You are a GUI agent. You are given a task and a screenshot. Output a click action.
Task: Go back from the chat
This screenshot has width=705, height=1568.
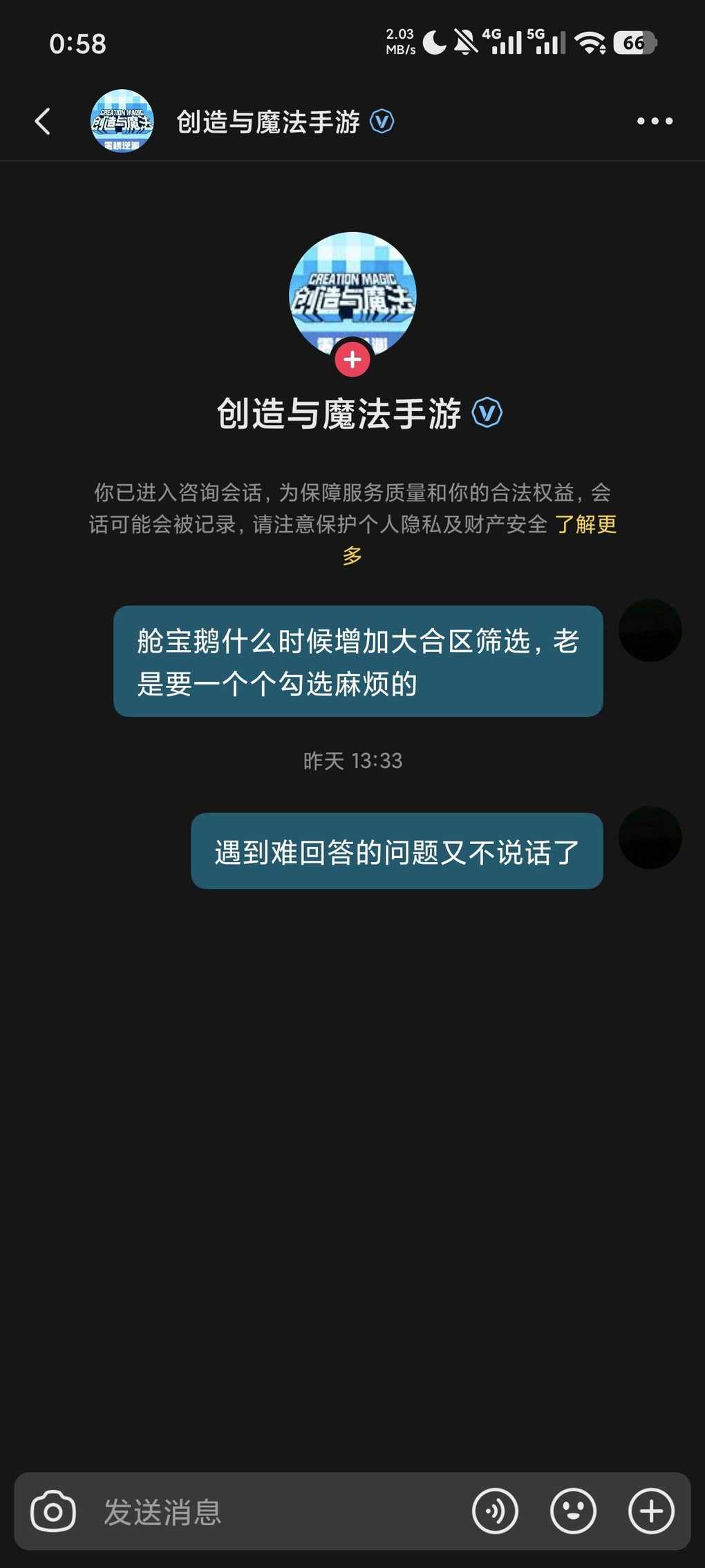pyautogui.click(x=43, y=122)
